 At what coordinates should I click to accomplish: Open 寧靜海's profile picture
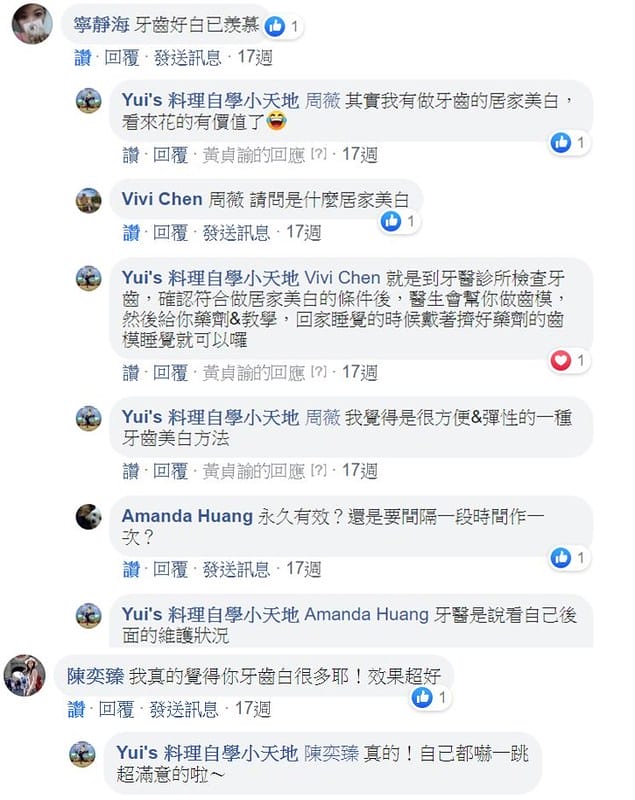tap(31, 25)
